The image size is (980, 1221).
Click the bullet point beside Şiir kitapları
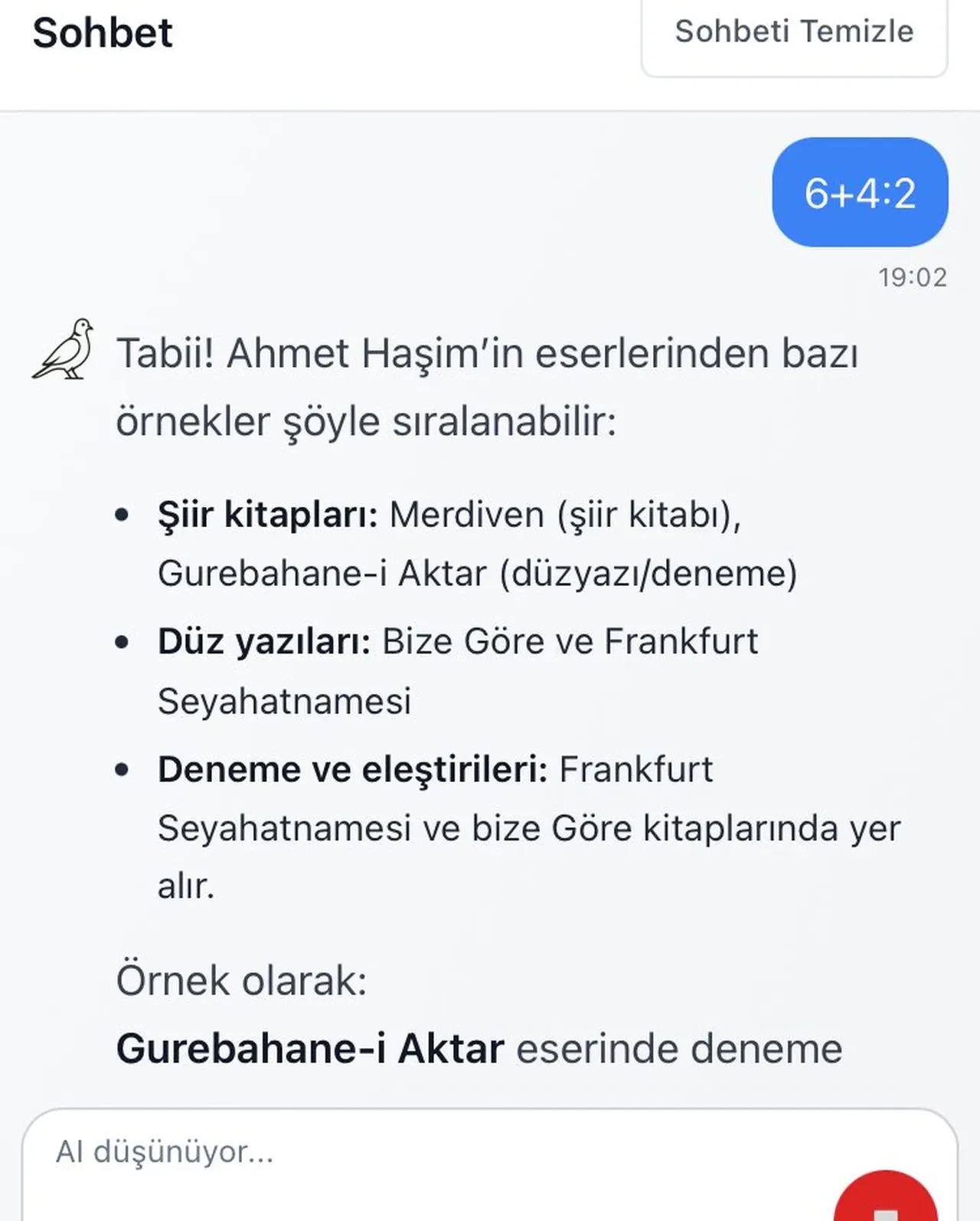pyautogui.click(x=122, y=515)
